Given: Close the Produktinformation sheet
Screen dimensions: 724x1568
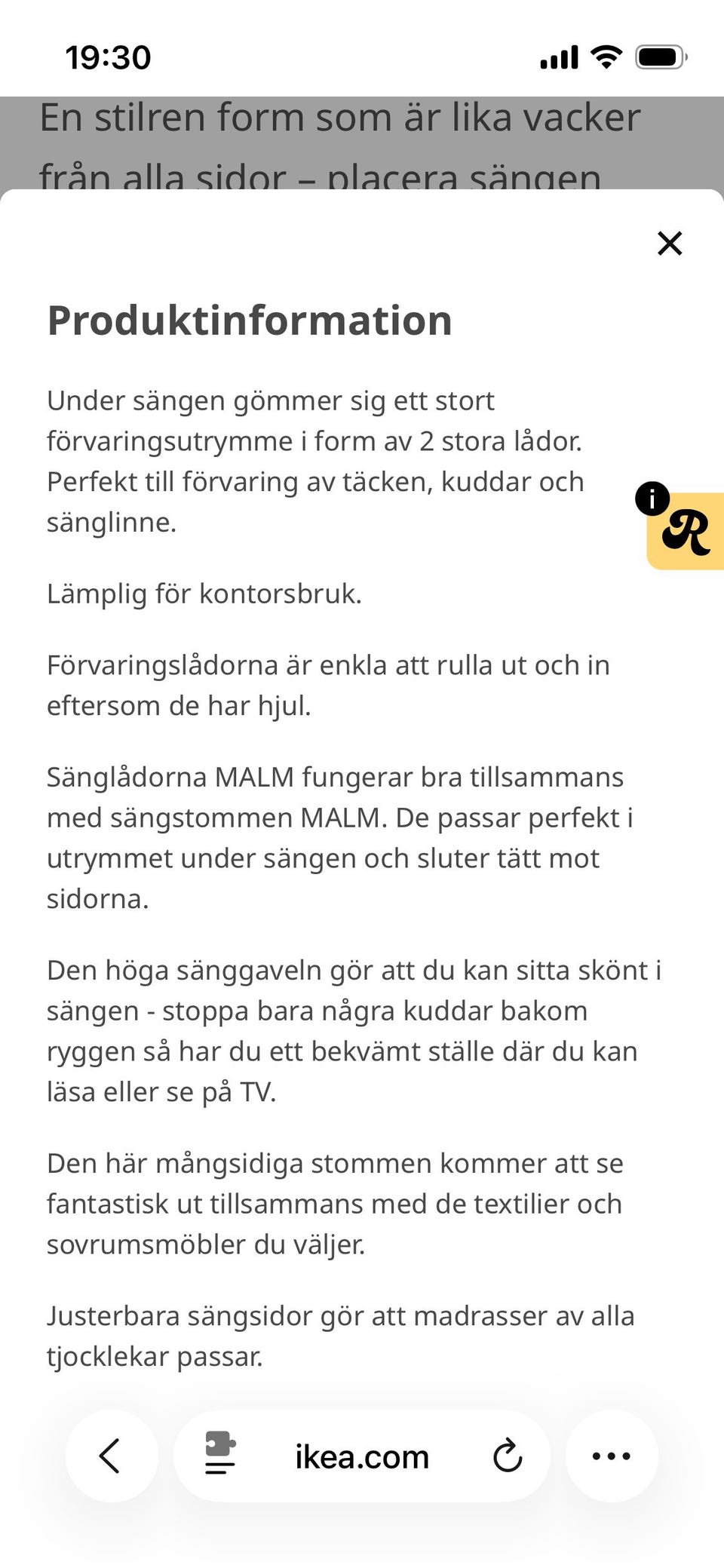Looking at the screenshot, I should (670, 244).
